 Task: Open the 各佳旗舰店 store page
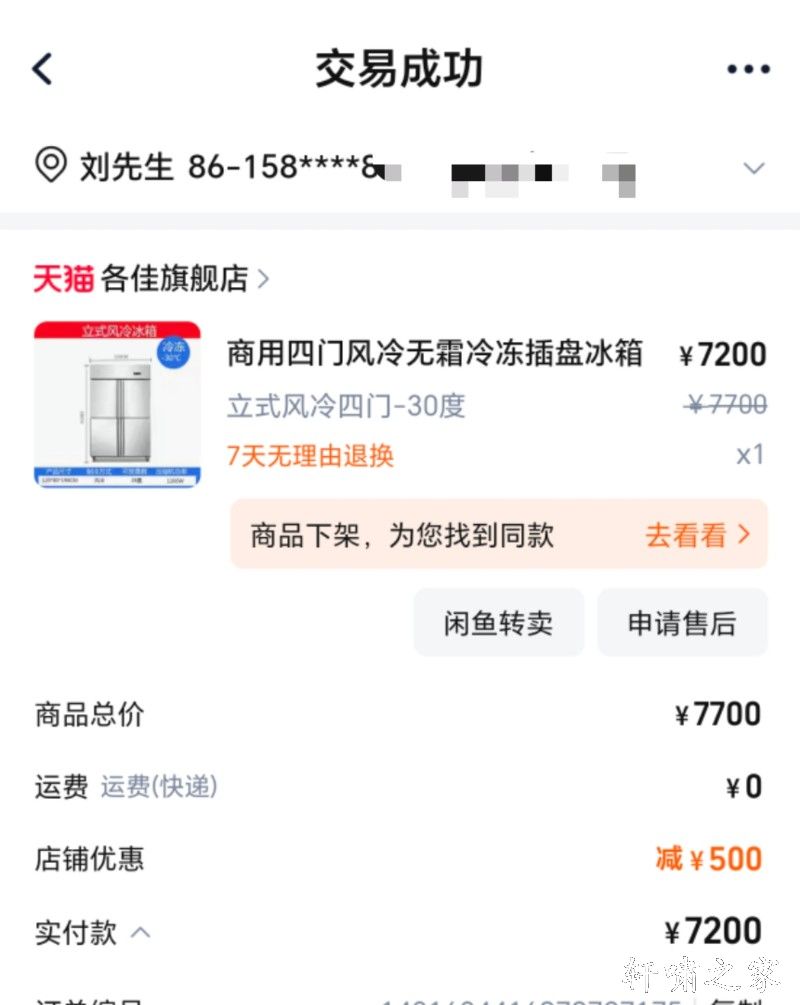[x=173, y=279]
